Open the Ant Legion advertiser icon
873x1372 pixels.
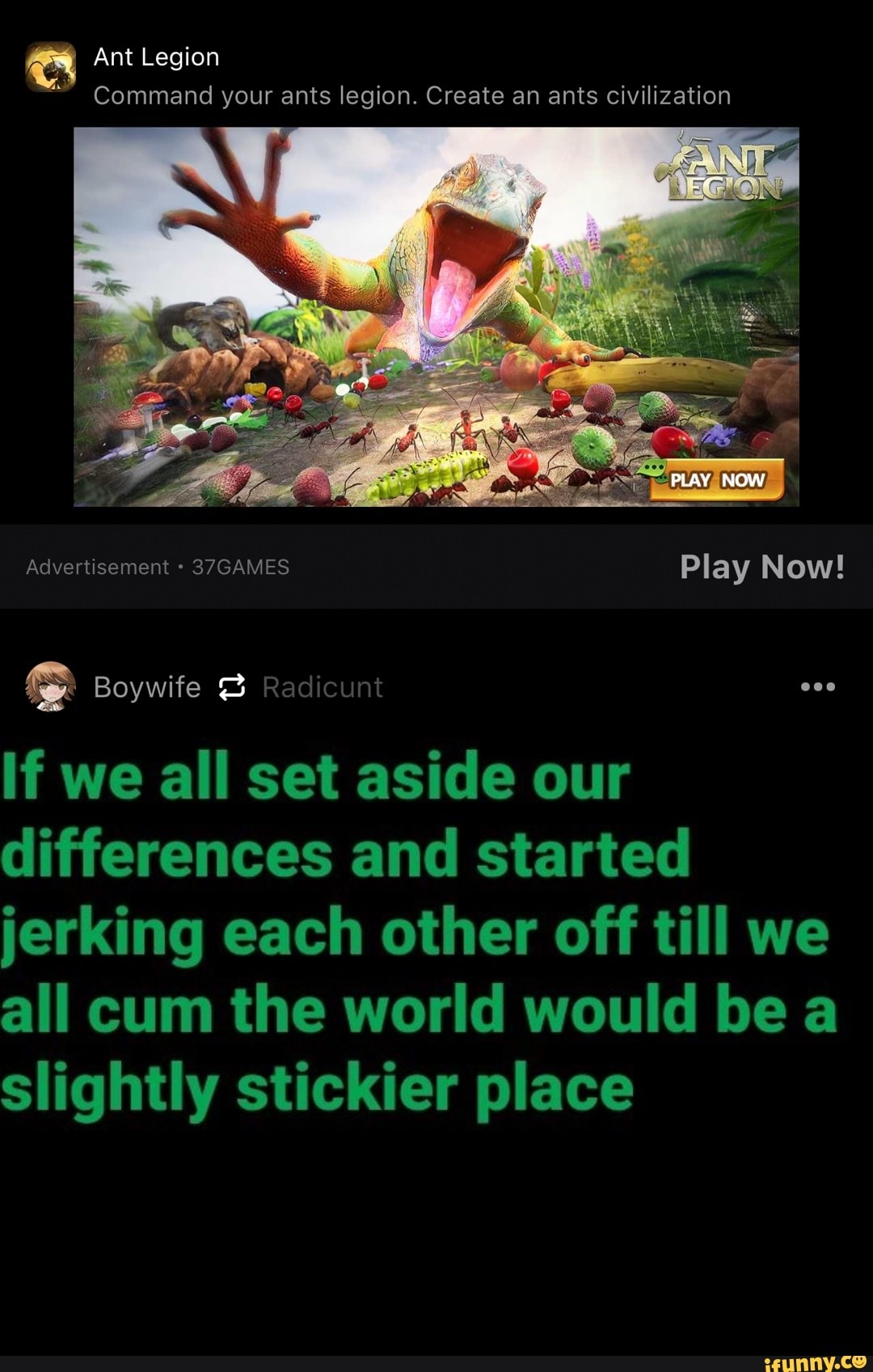50,67
